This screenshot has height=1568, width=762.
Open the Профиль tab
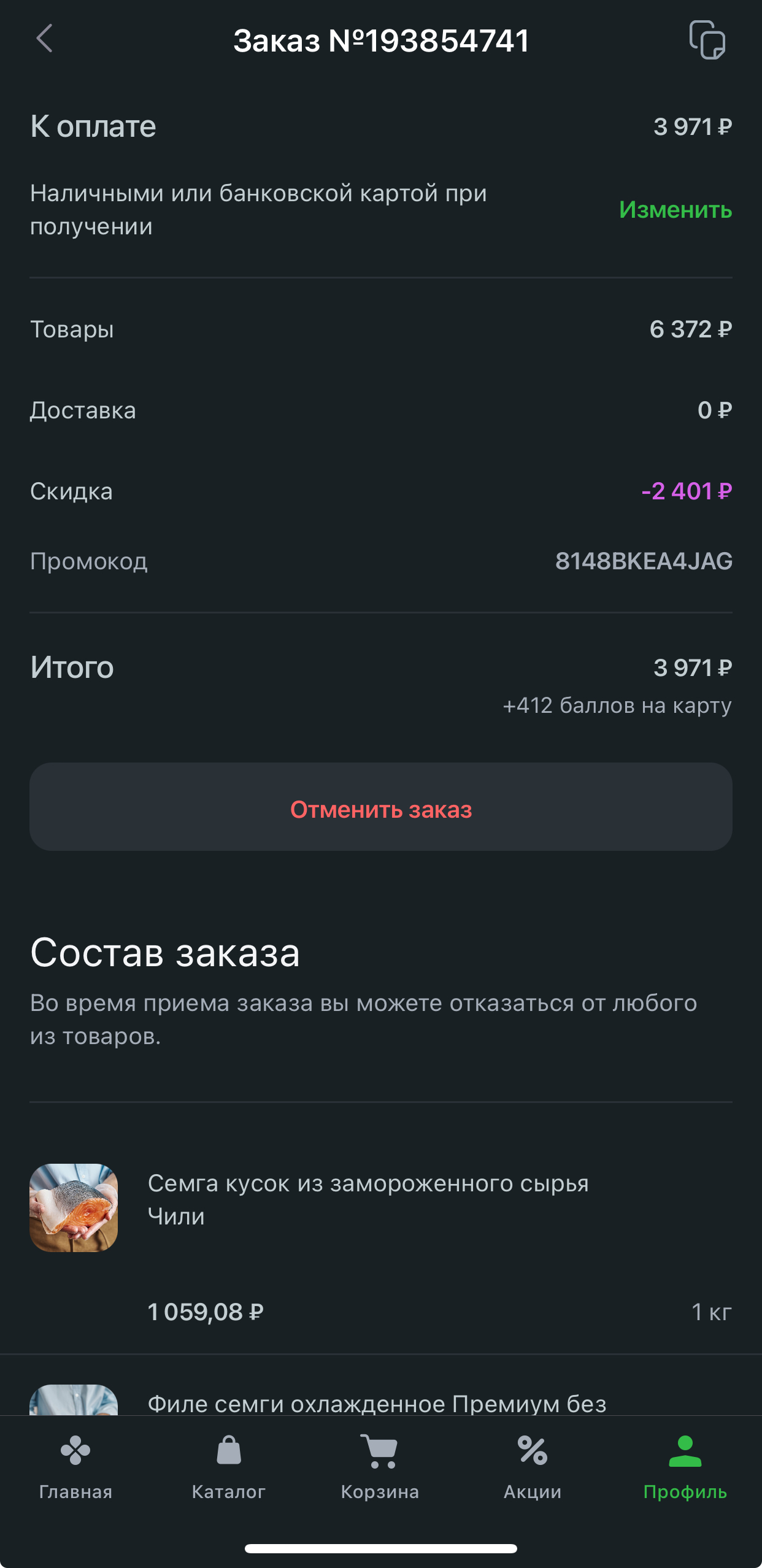pos(685,1467)
